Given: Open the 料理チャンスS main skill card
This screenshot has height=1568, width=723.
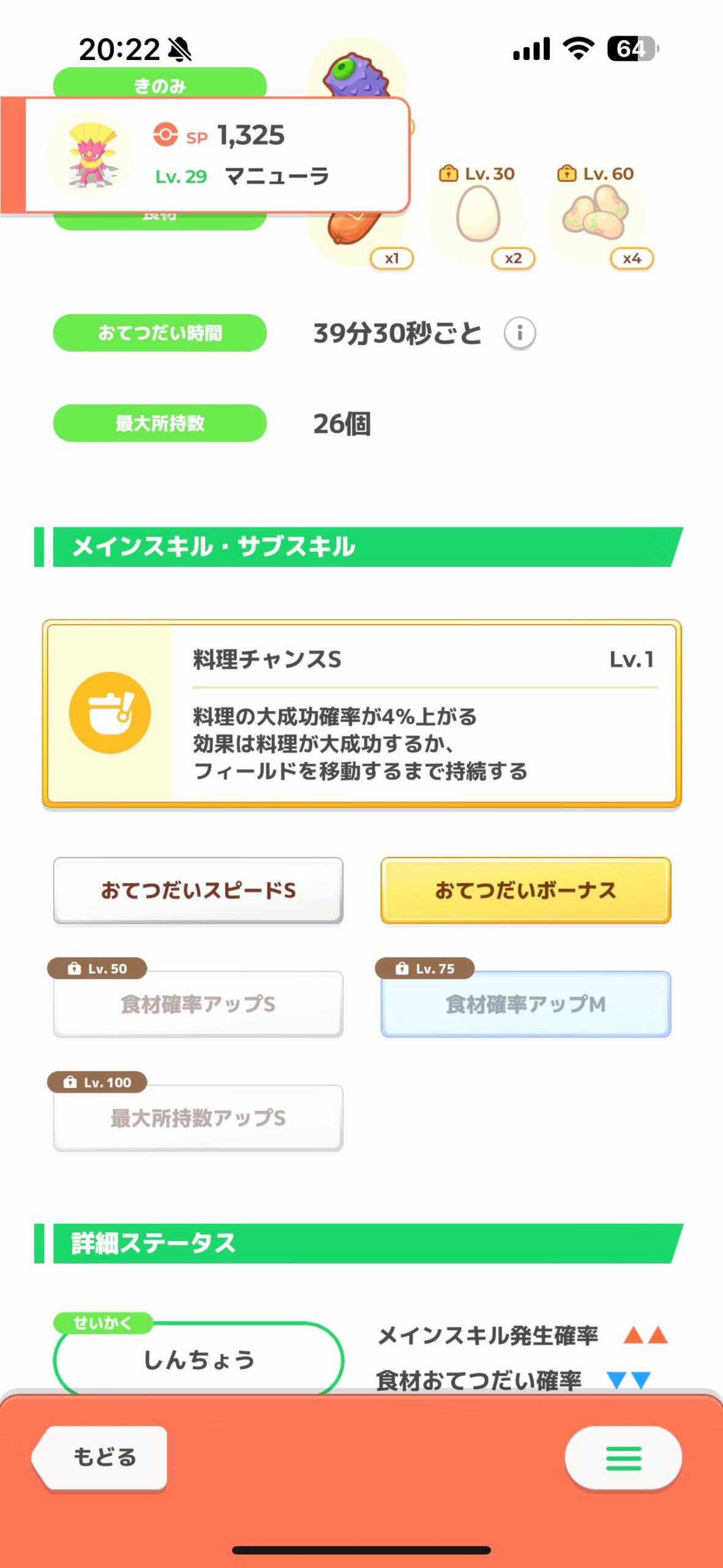Looking at the screenshot, I should tap(362, 714).
